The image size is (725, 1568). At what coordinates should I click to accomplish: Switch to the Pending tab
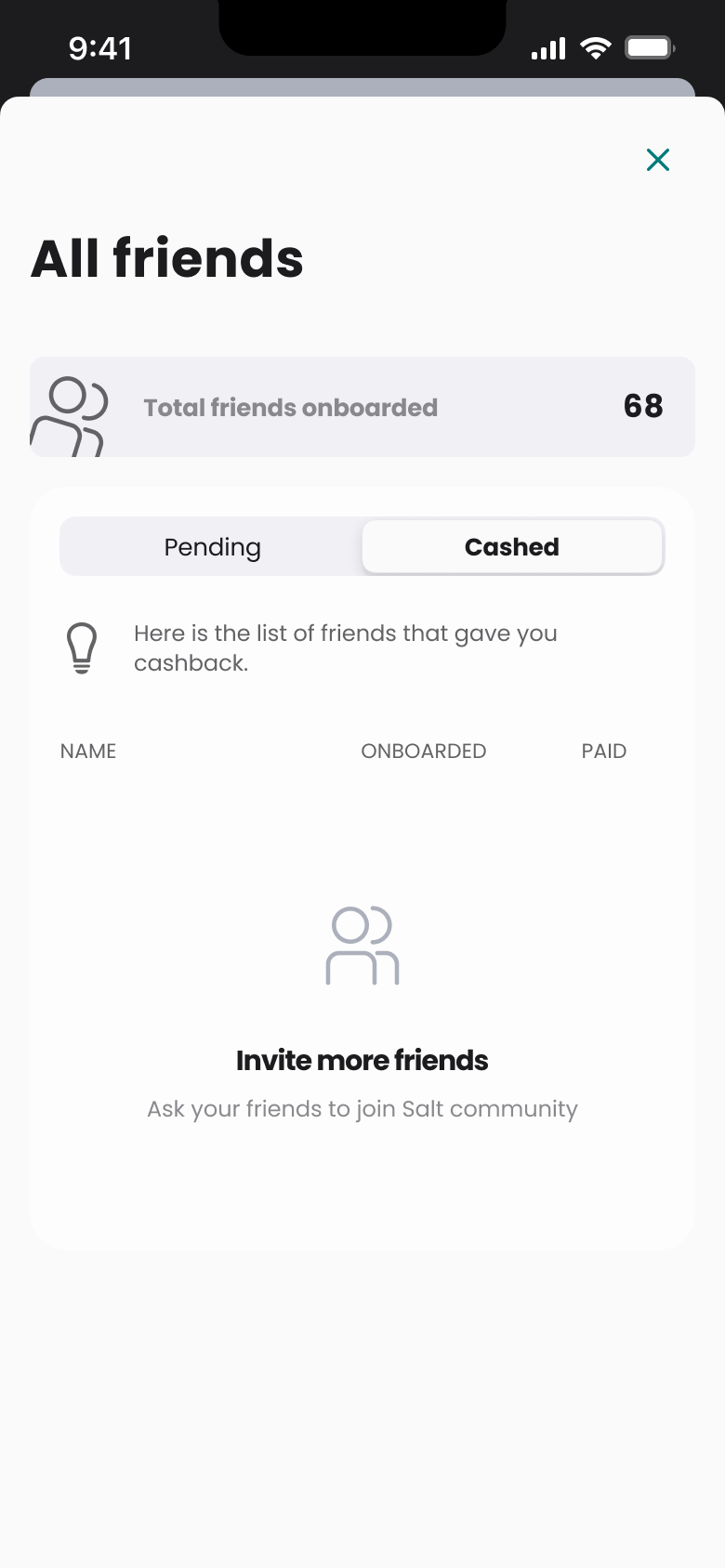[212, 547]
